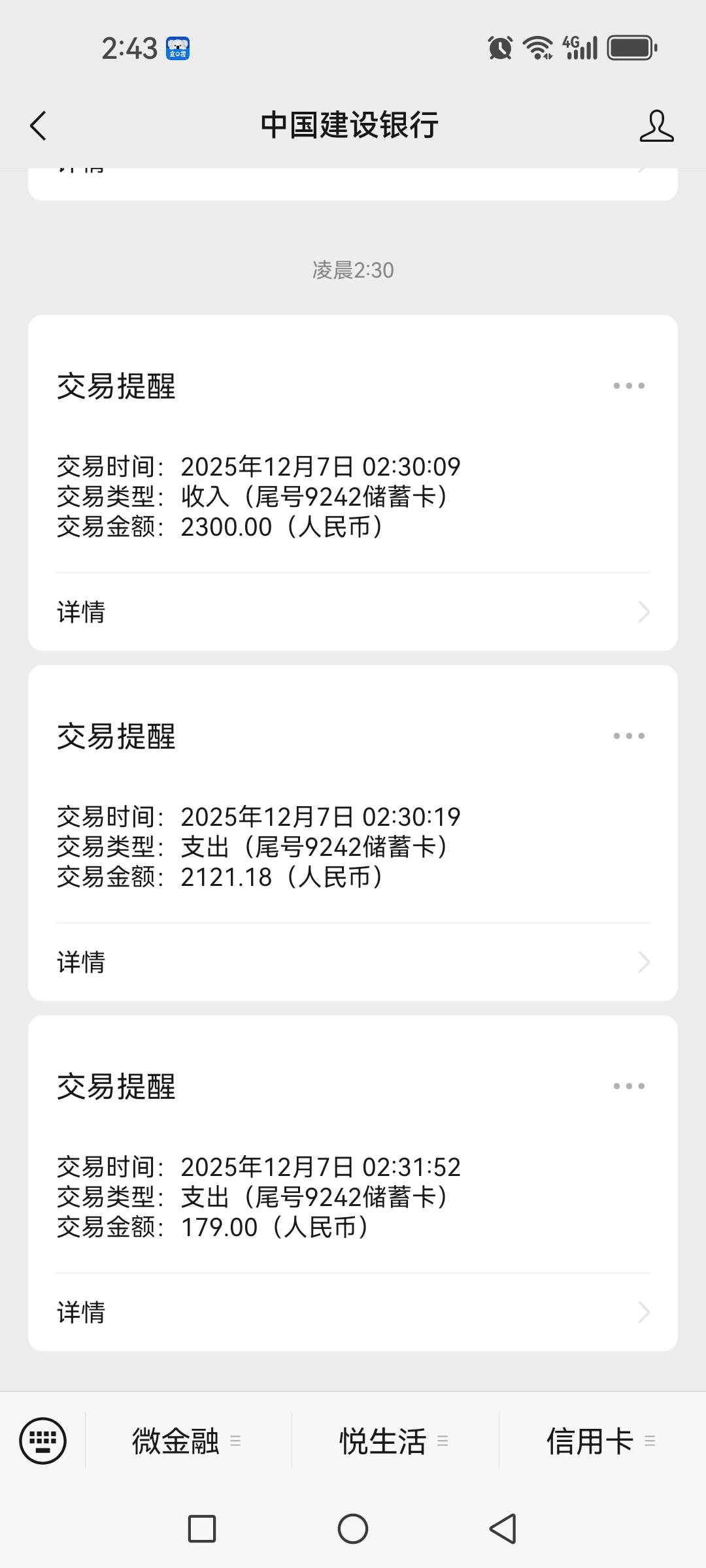Open the 悦生活 menu
Screen dimensions: 706x1568
coord(394,1441)
